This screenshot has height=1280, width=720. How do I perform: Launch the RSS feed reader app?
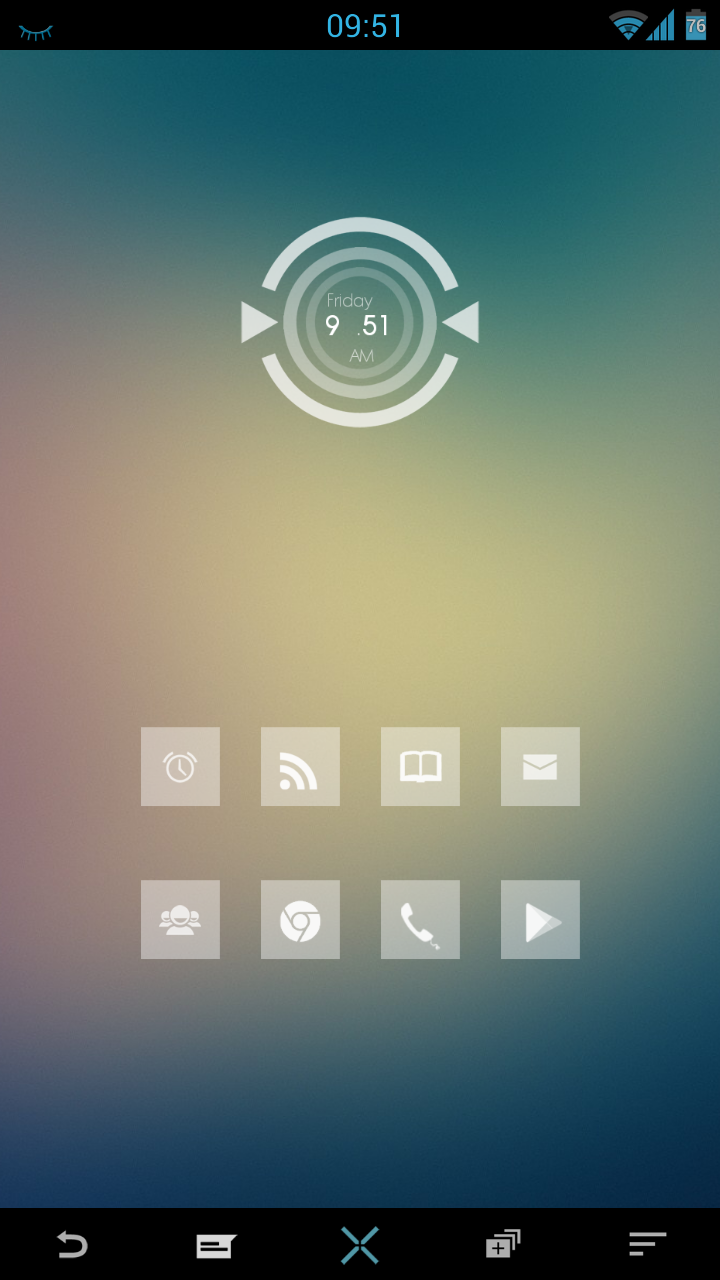click(300, 766)
